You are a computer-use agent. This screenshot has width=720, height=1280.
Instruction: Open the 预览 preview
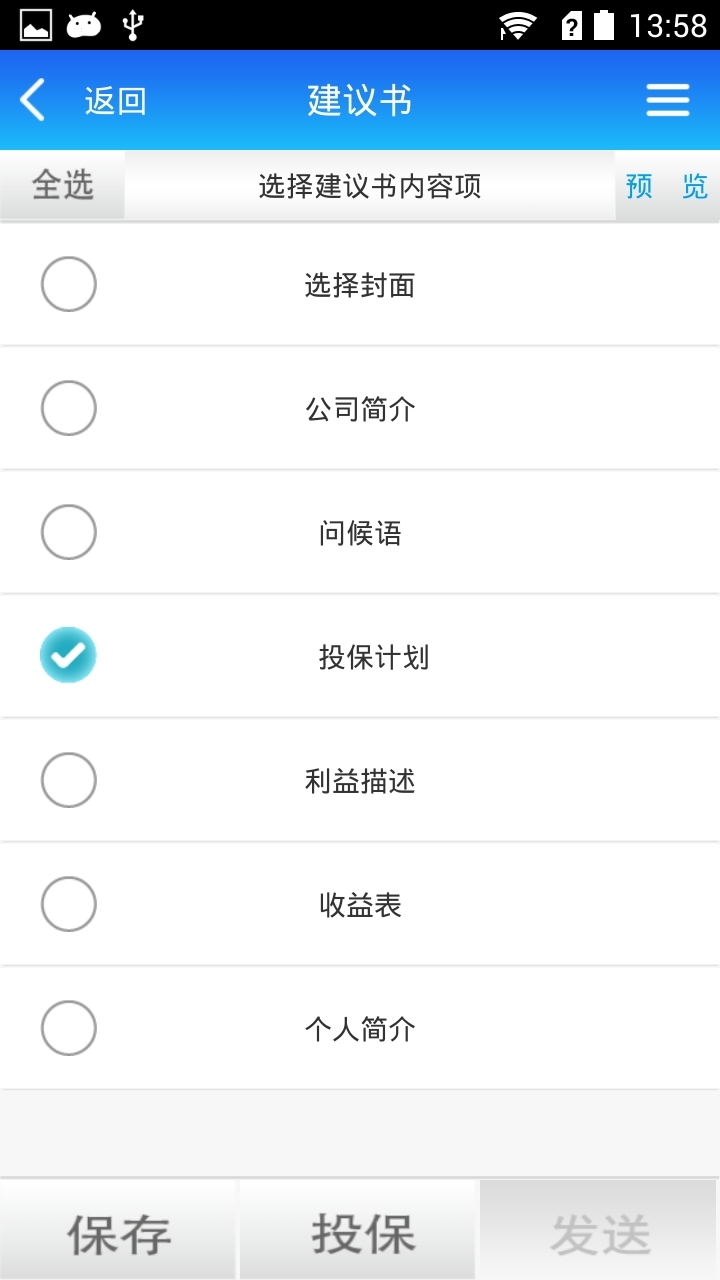tap(667, 186)
